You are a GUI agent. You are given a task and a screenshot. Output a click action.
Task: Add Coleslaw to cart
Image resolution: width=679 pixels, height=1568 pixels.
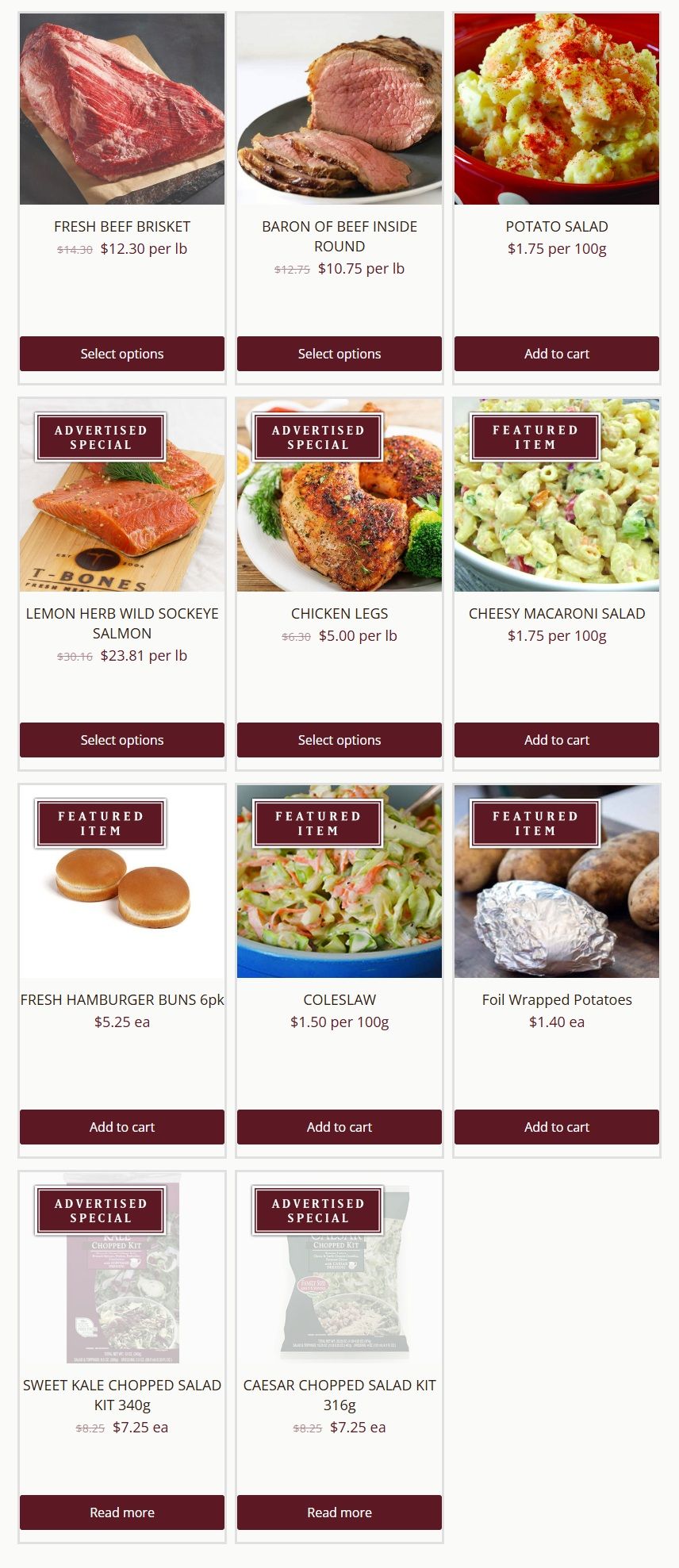(x=339, y=1127)
